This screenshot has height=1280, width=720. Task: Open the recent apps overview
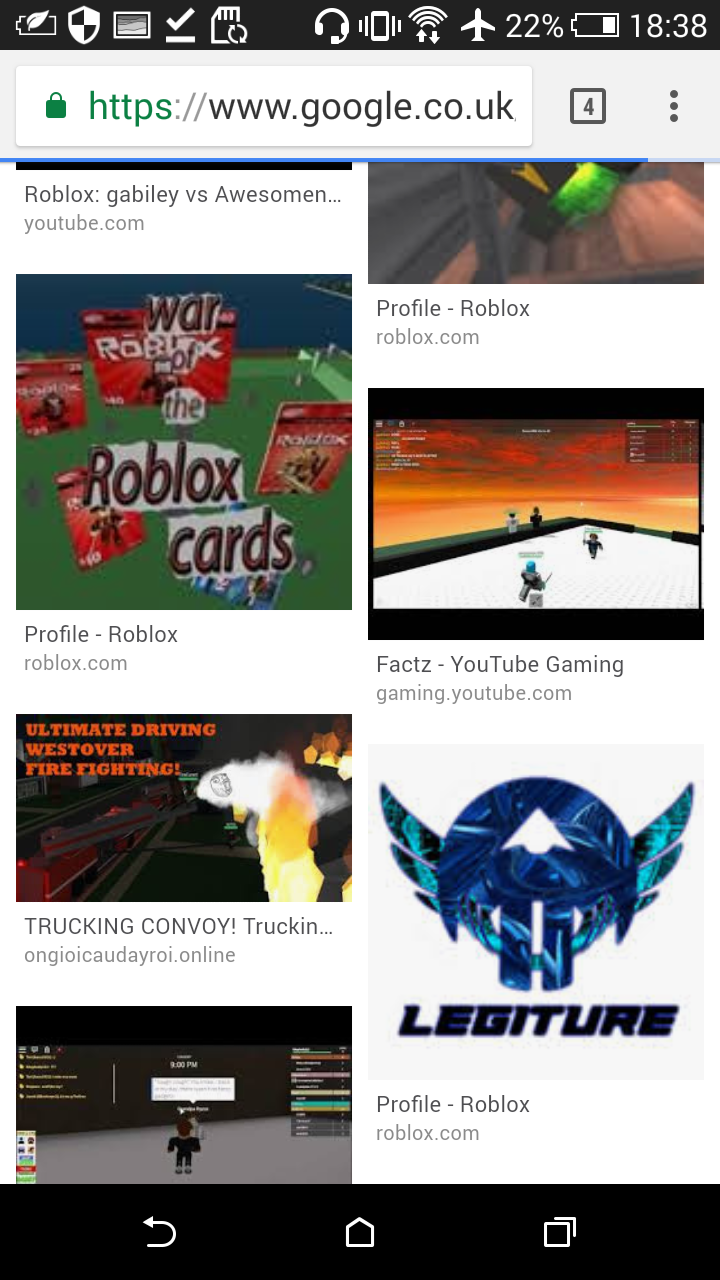[559, 1232]
